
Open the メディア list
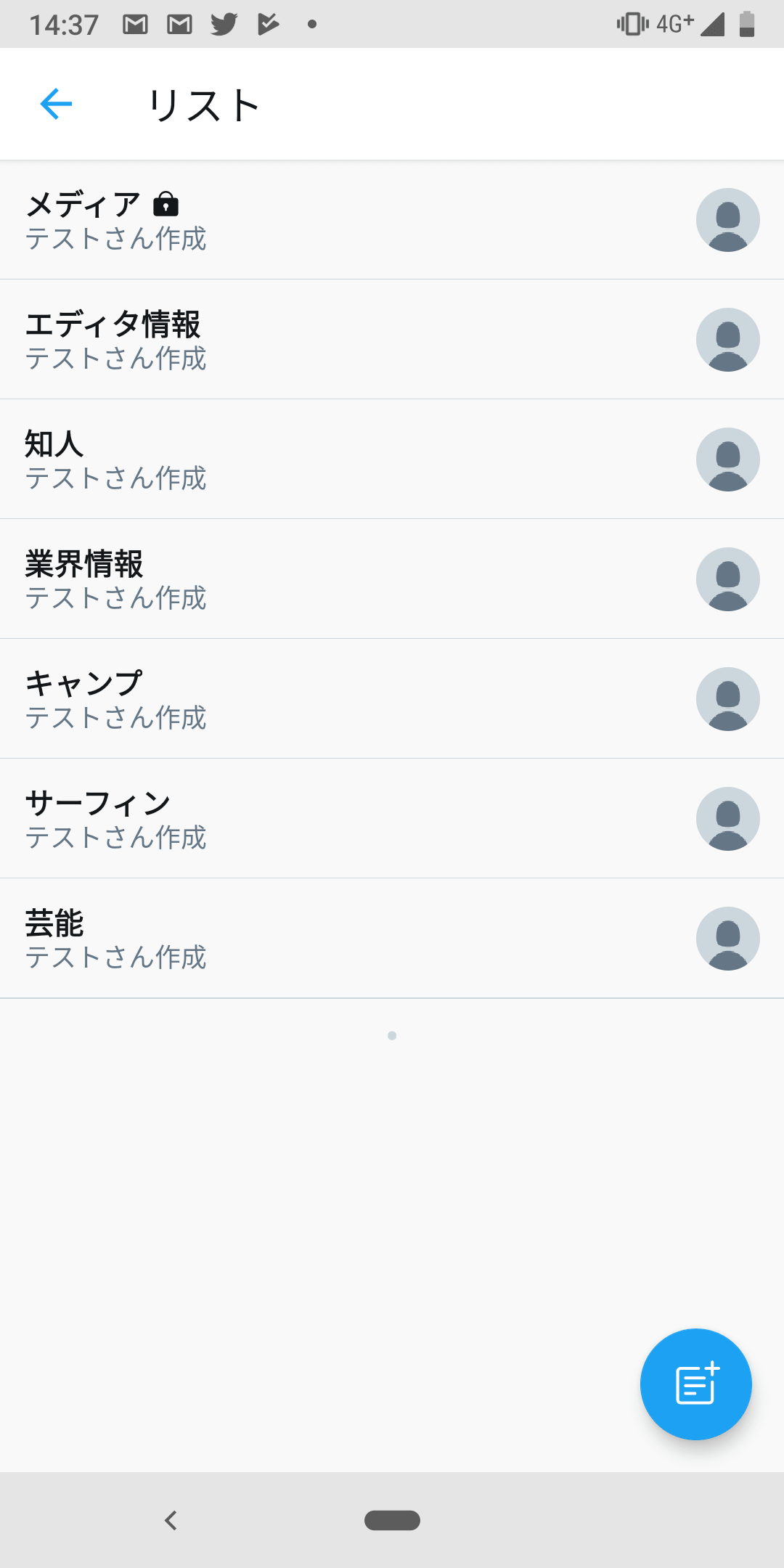click(x=392, y=220)
